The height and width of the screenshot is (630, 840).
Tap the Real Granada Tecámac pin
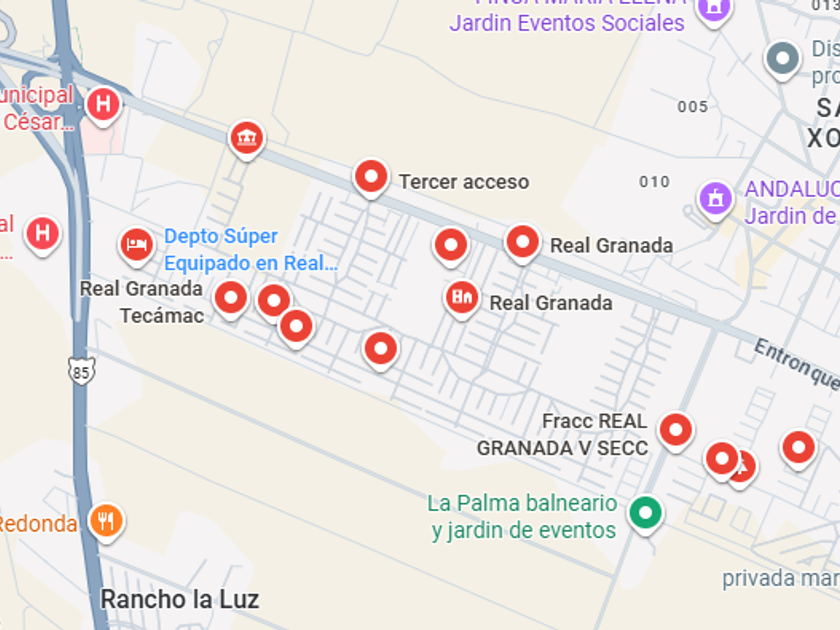pos(231,297)
